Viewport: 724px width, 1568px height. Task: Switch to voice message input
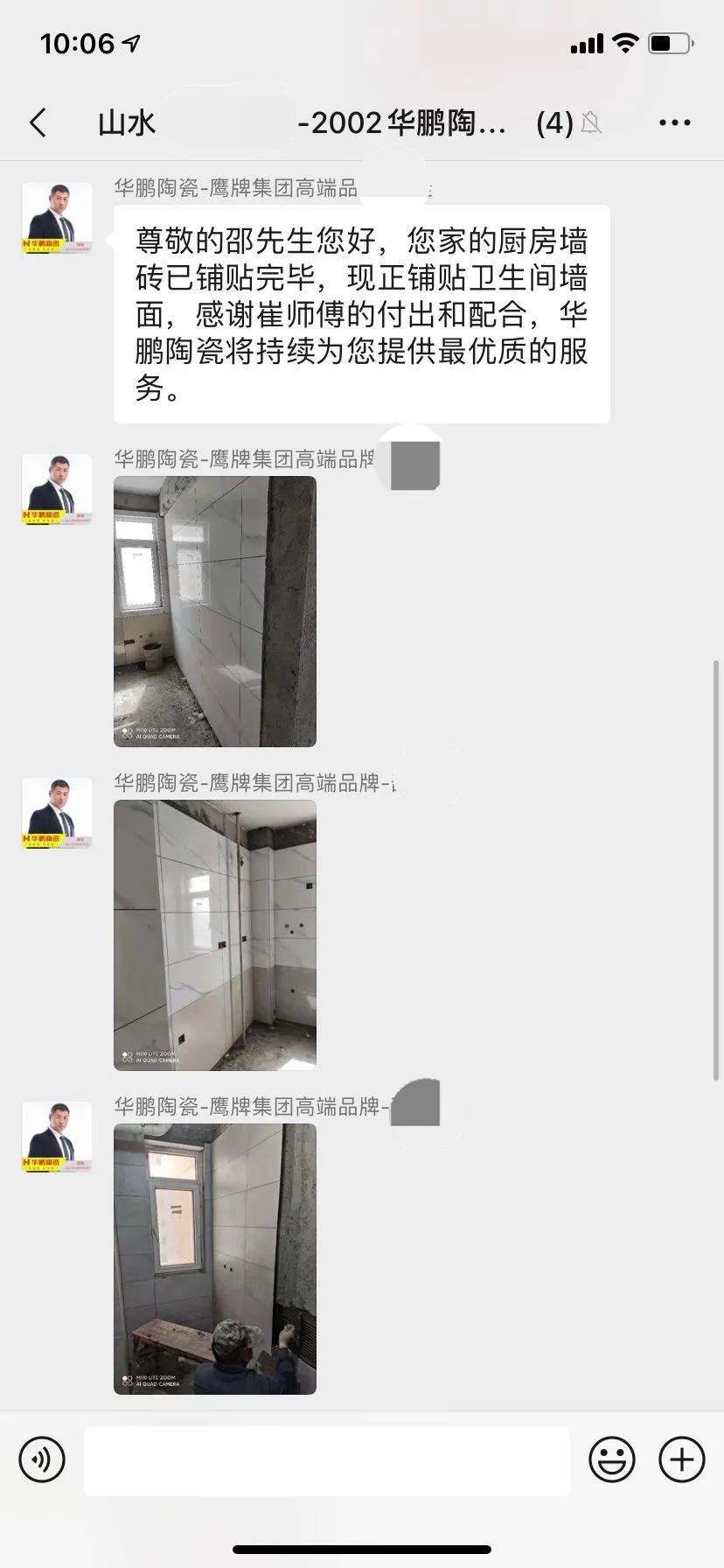point(42,1459)
